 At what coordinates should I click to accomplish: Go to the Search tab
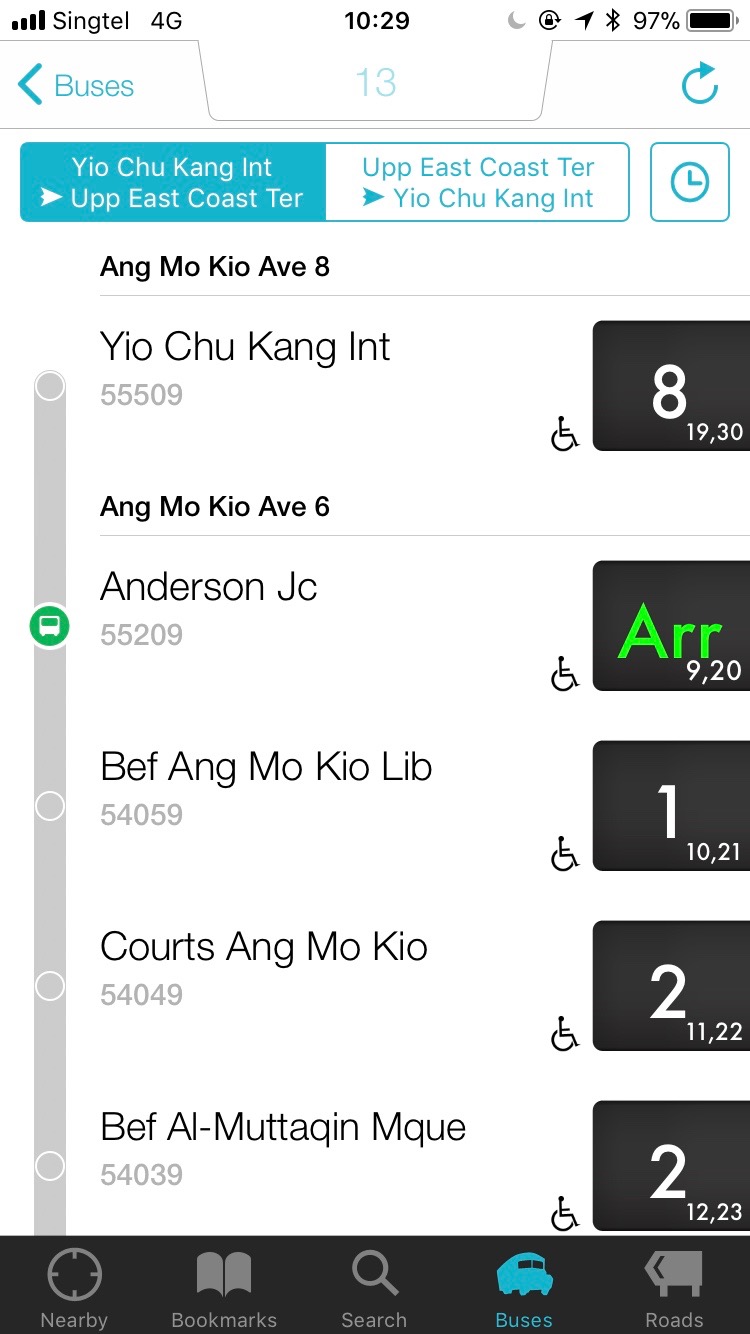[x=374, y=1287]
